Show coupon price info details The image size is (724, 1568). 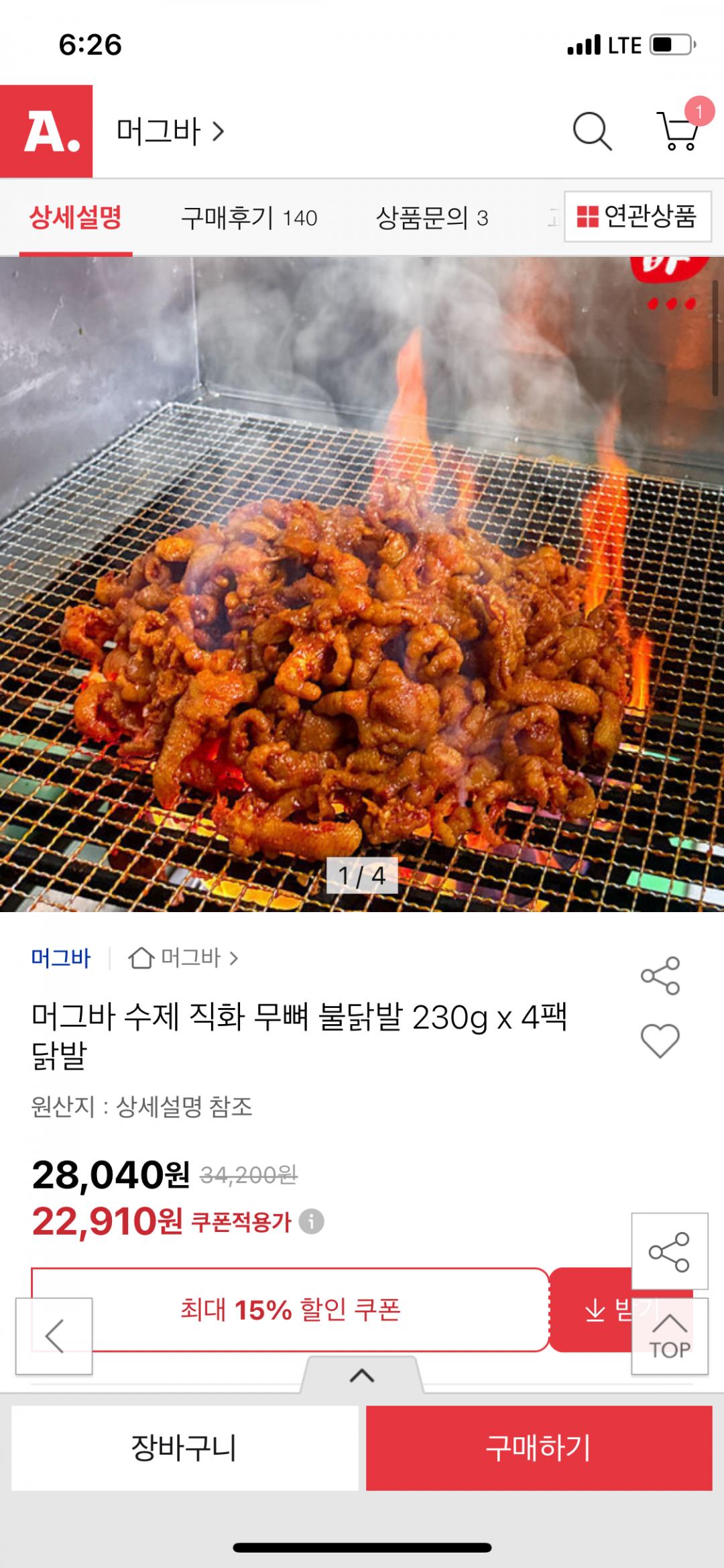coord(312,1221)
